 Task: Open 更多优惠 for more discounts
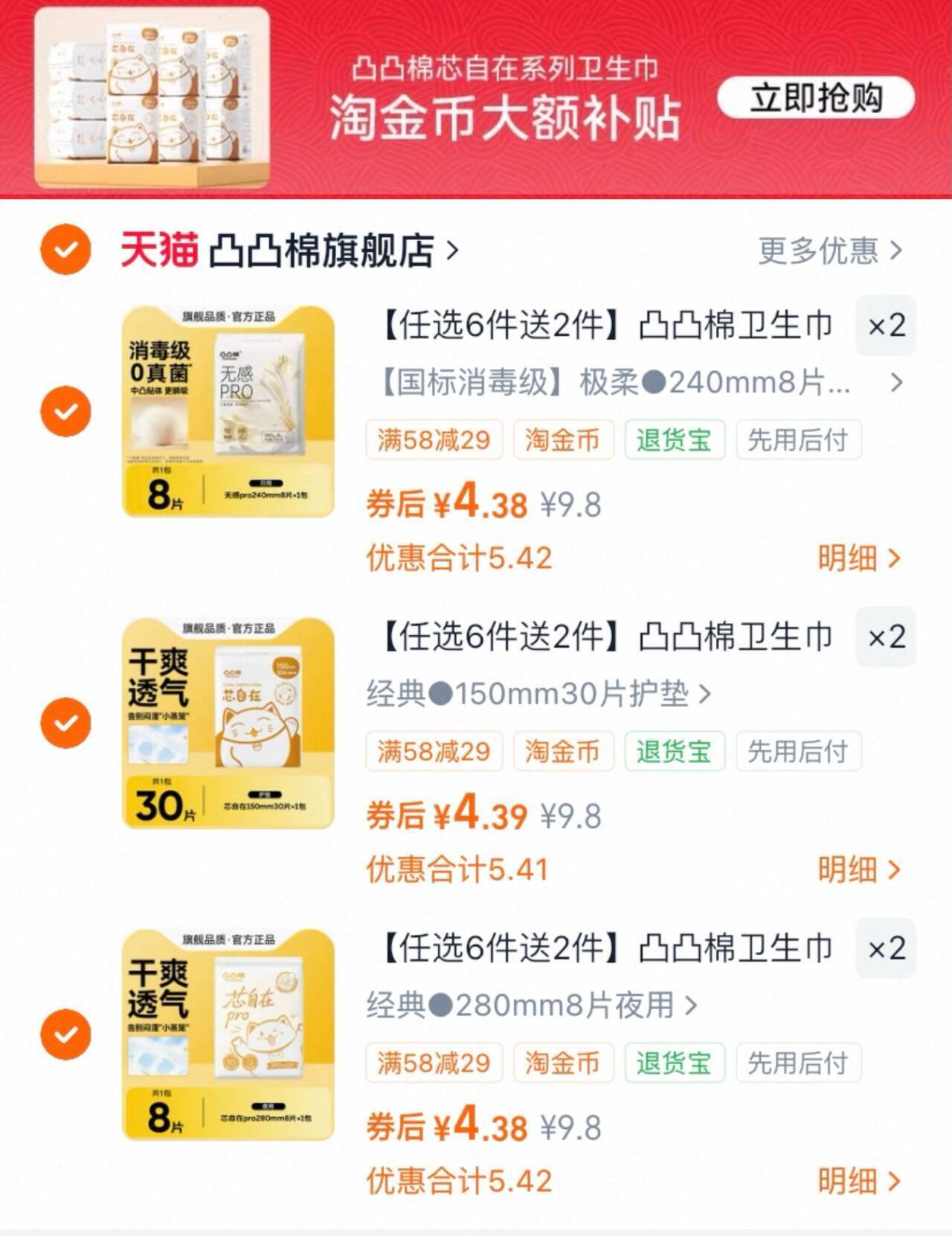click(829, 251)
